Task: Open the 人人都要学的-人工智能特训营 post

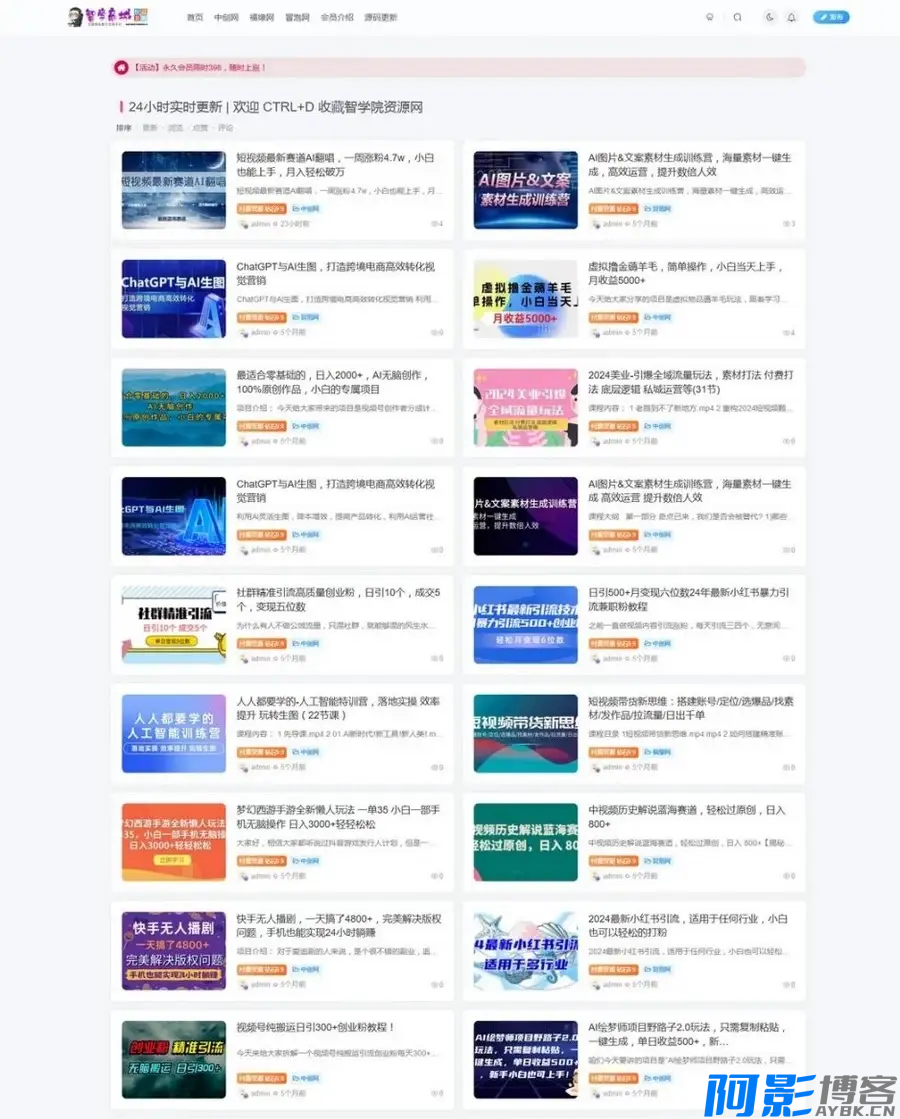Action: [x=335, y=708]
